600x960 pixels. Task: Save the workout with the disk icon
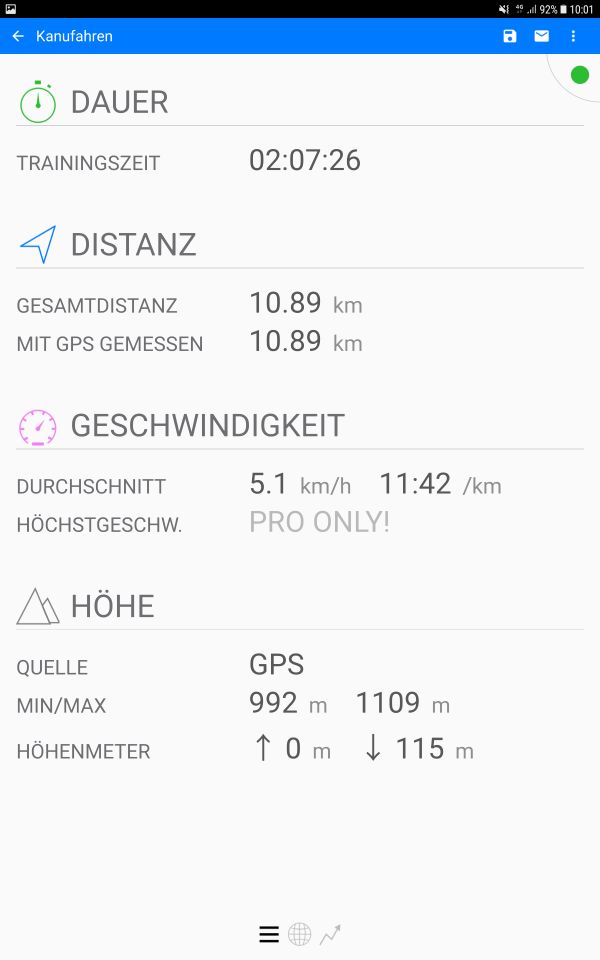click(x=509, y=36)
